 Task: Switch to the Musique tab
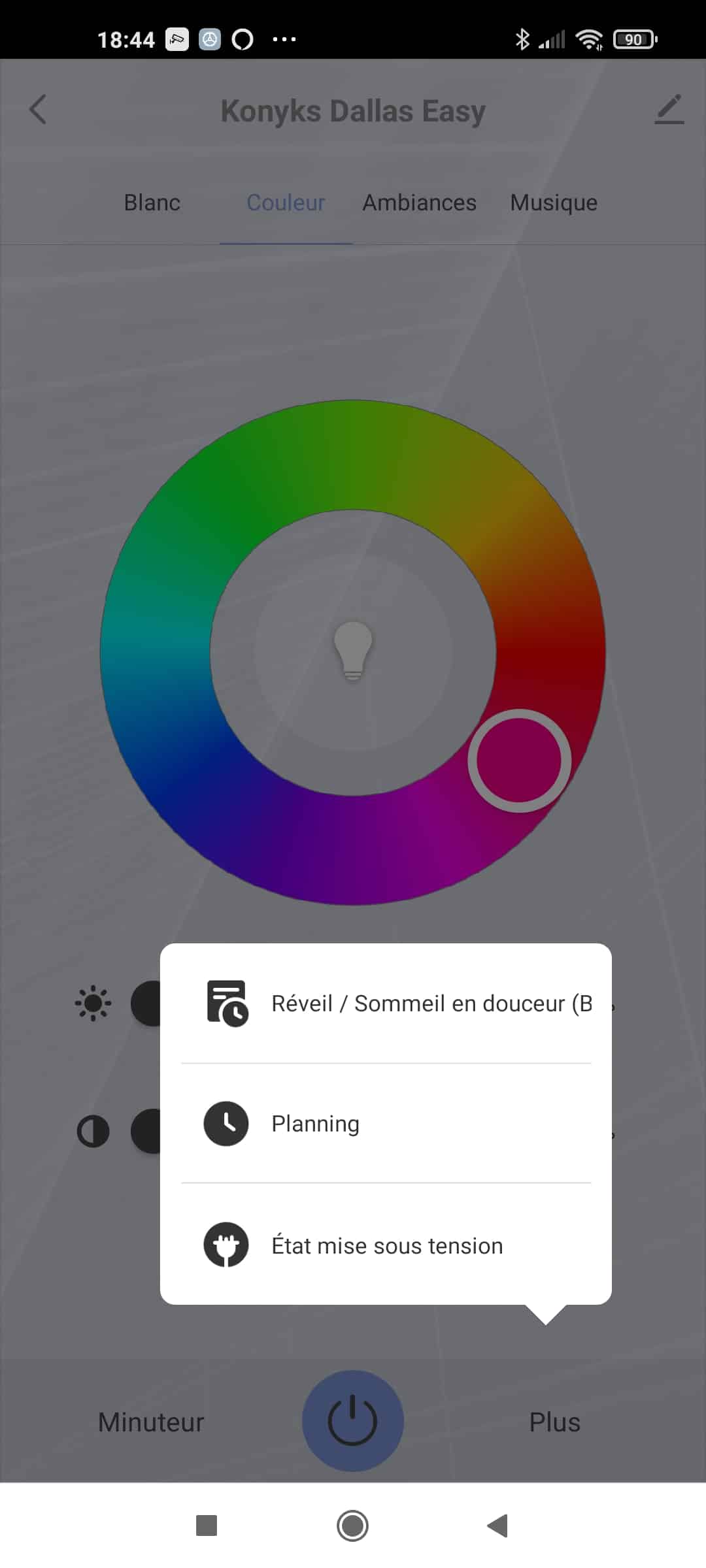[x=554, y=203]
